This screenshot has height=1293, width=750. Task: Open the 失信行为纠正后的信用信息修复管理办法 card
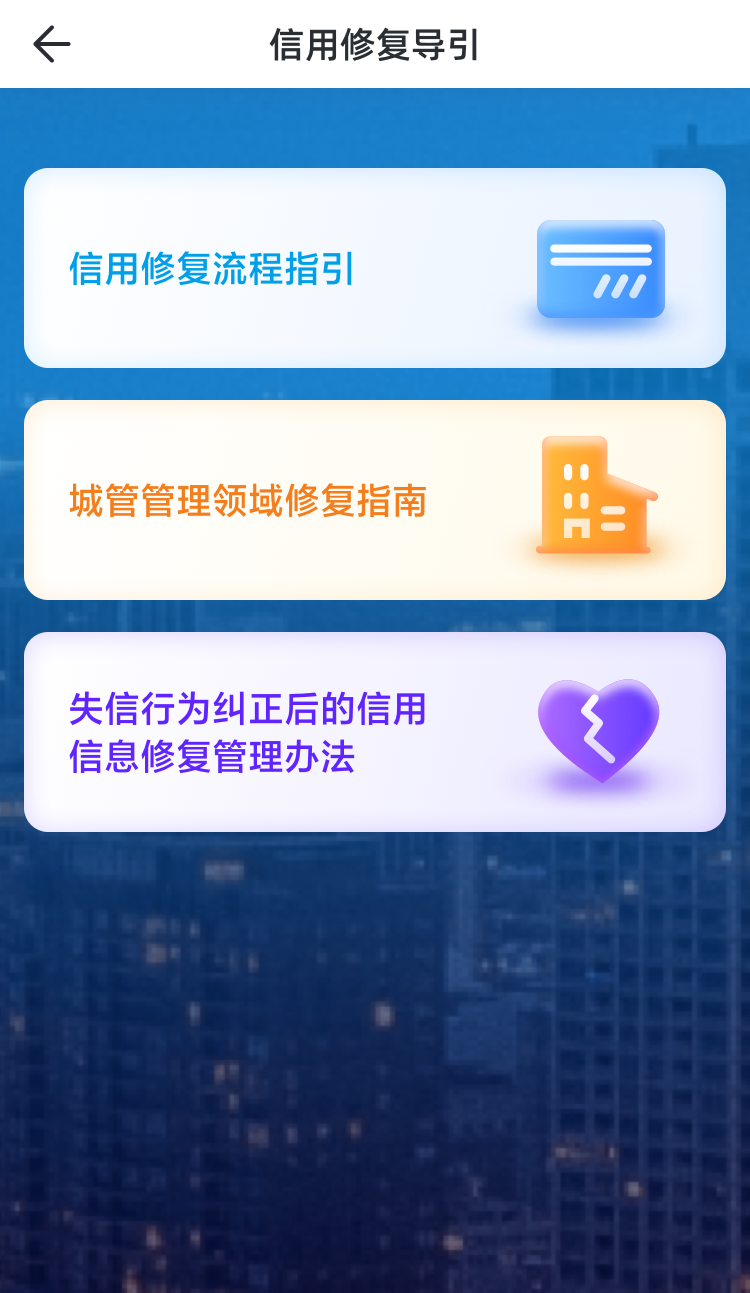point(374,732)
